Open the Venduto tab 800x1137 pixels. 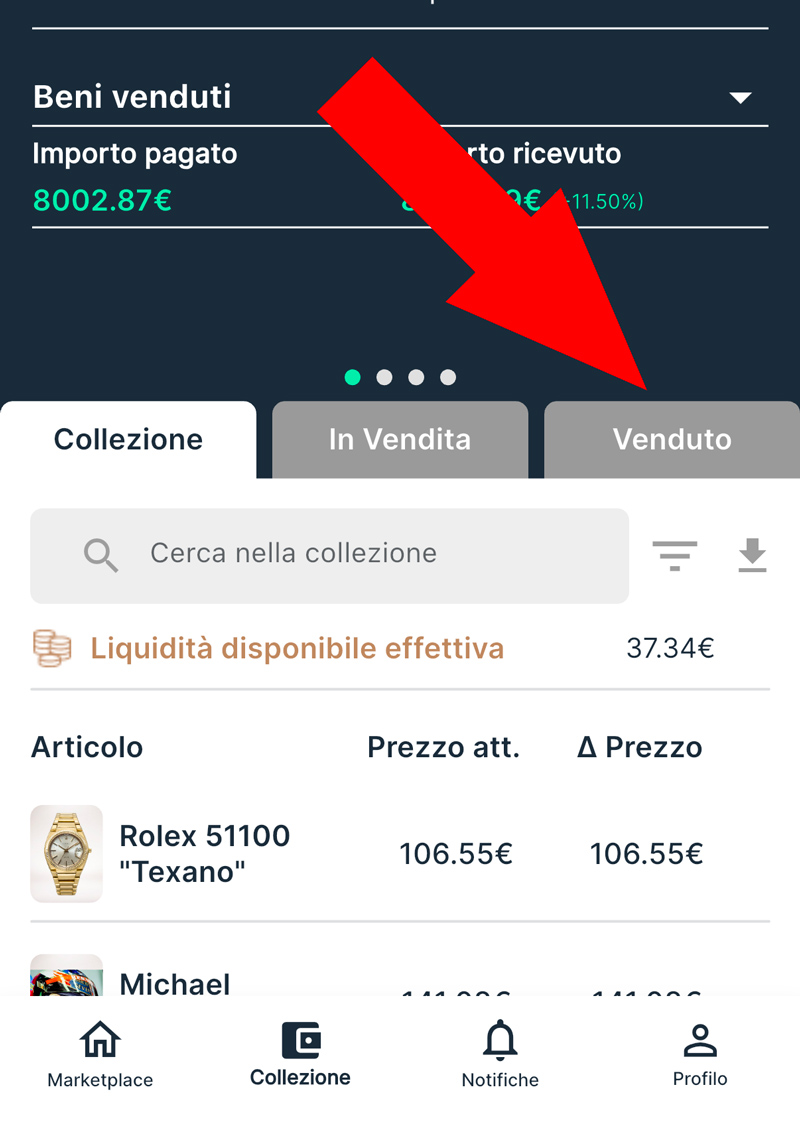click(x=672, y=439)
